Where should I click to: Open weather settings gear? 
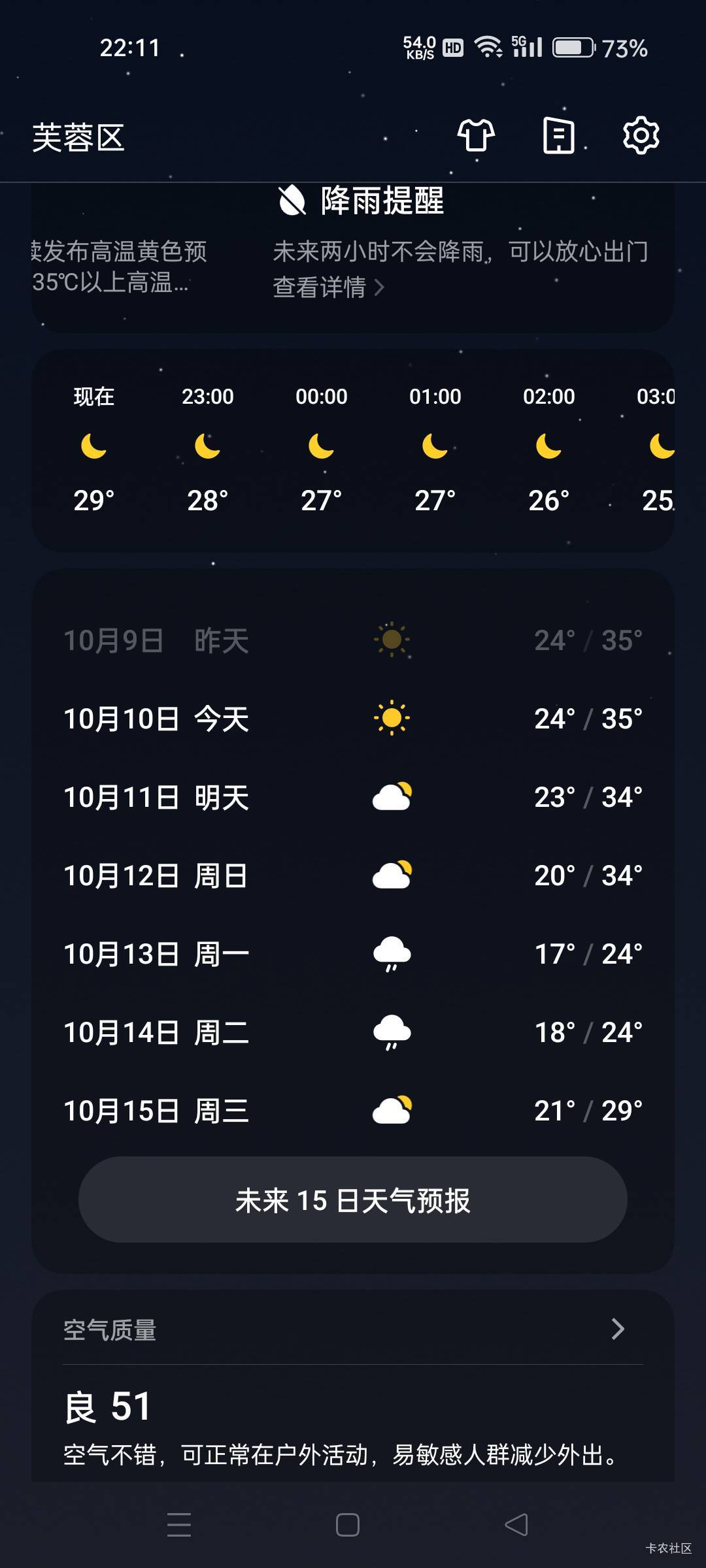coord(641,136)
